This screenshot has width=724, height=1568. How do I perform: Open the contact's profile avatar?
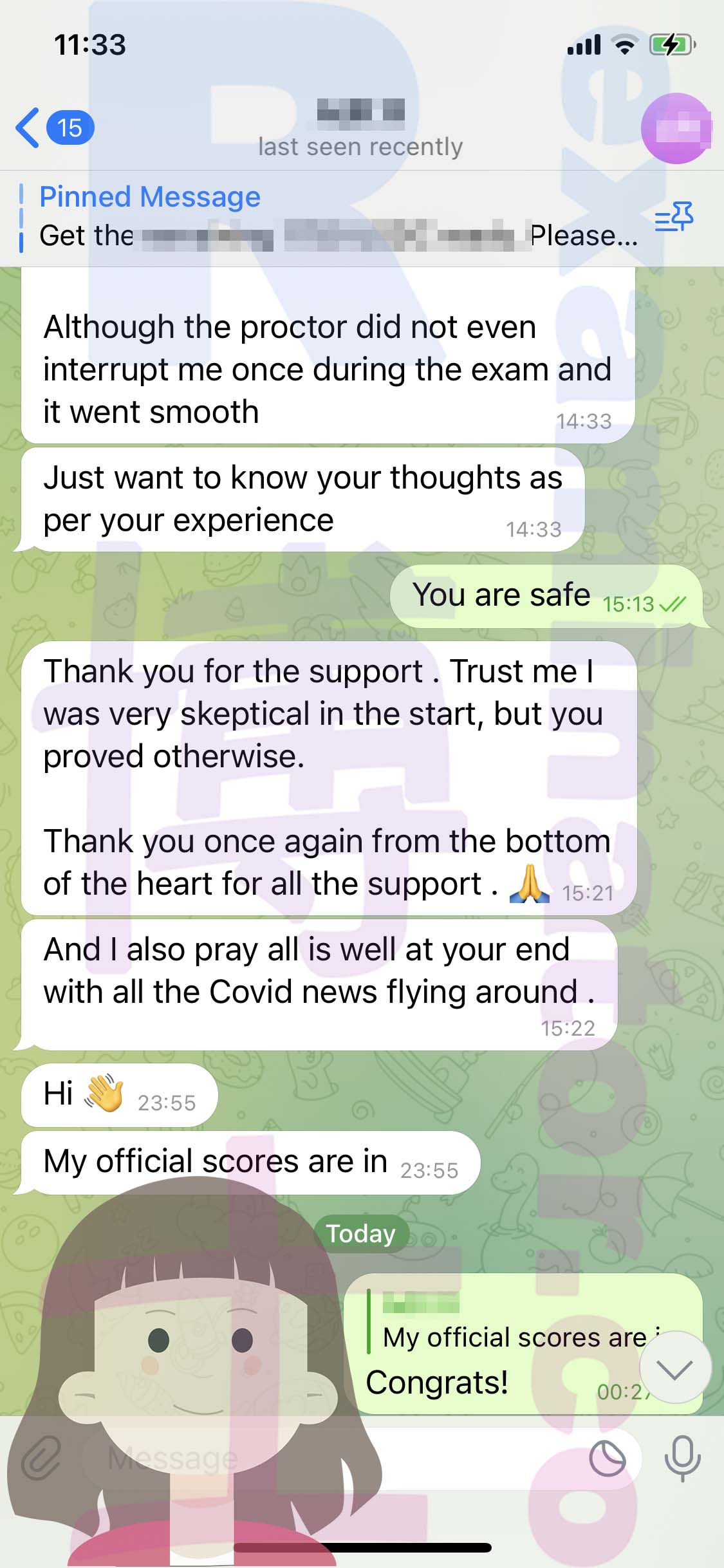676,128
